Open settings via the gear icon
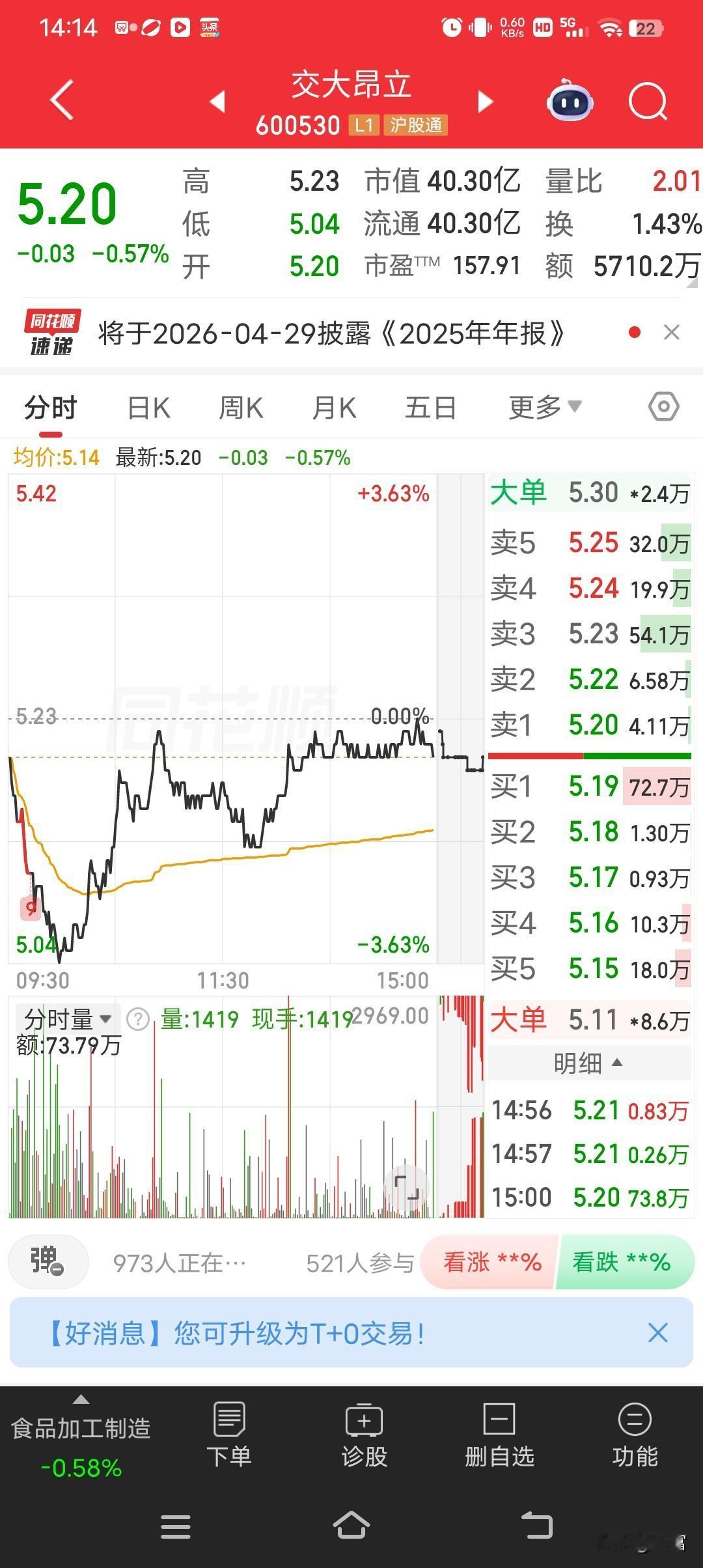703x1568 pixels. tap(663, 406)
